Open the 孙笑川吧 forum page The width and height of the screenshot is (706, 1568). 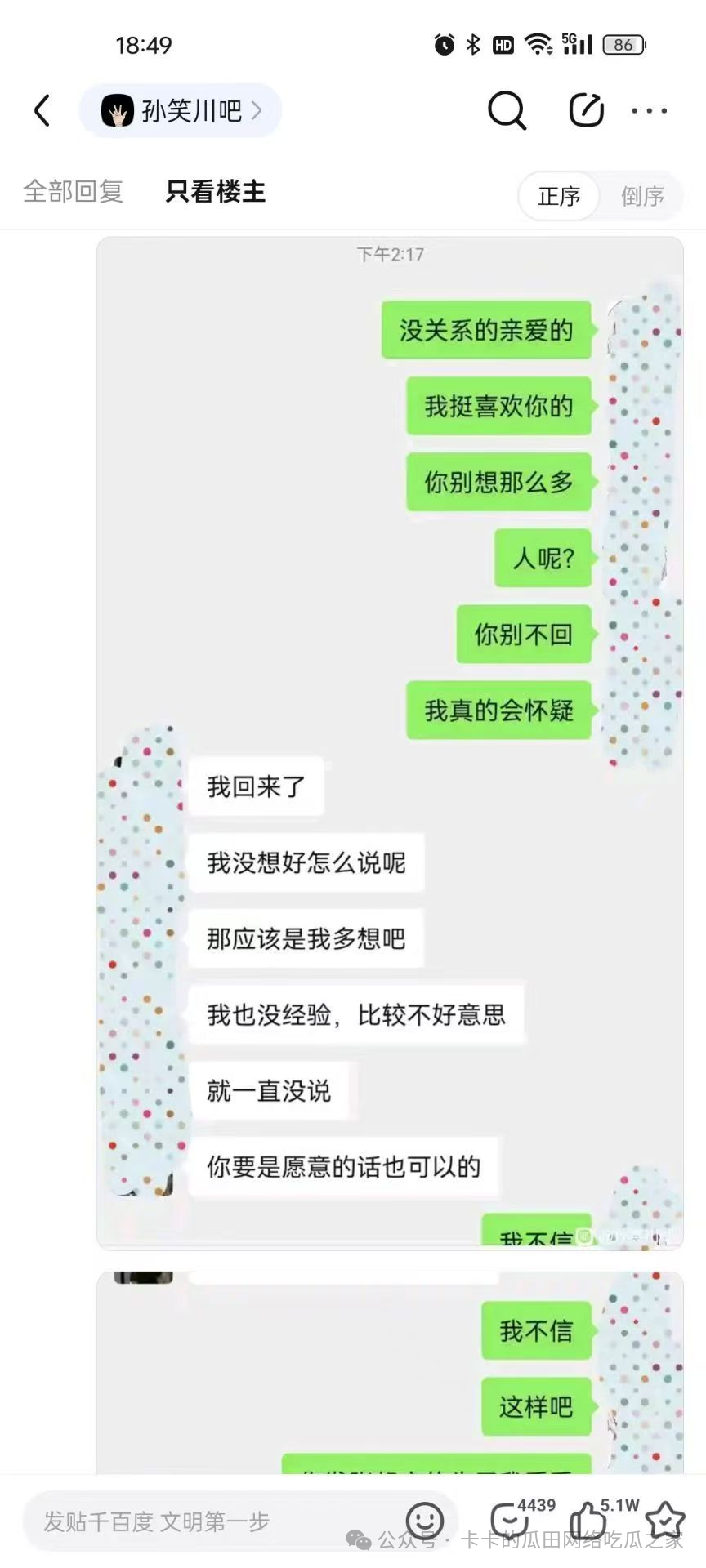[x=187, y=110]
